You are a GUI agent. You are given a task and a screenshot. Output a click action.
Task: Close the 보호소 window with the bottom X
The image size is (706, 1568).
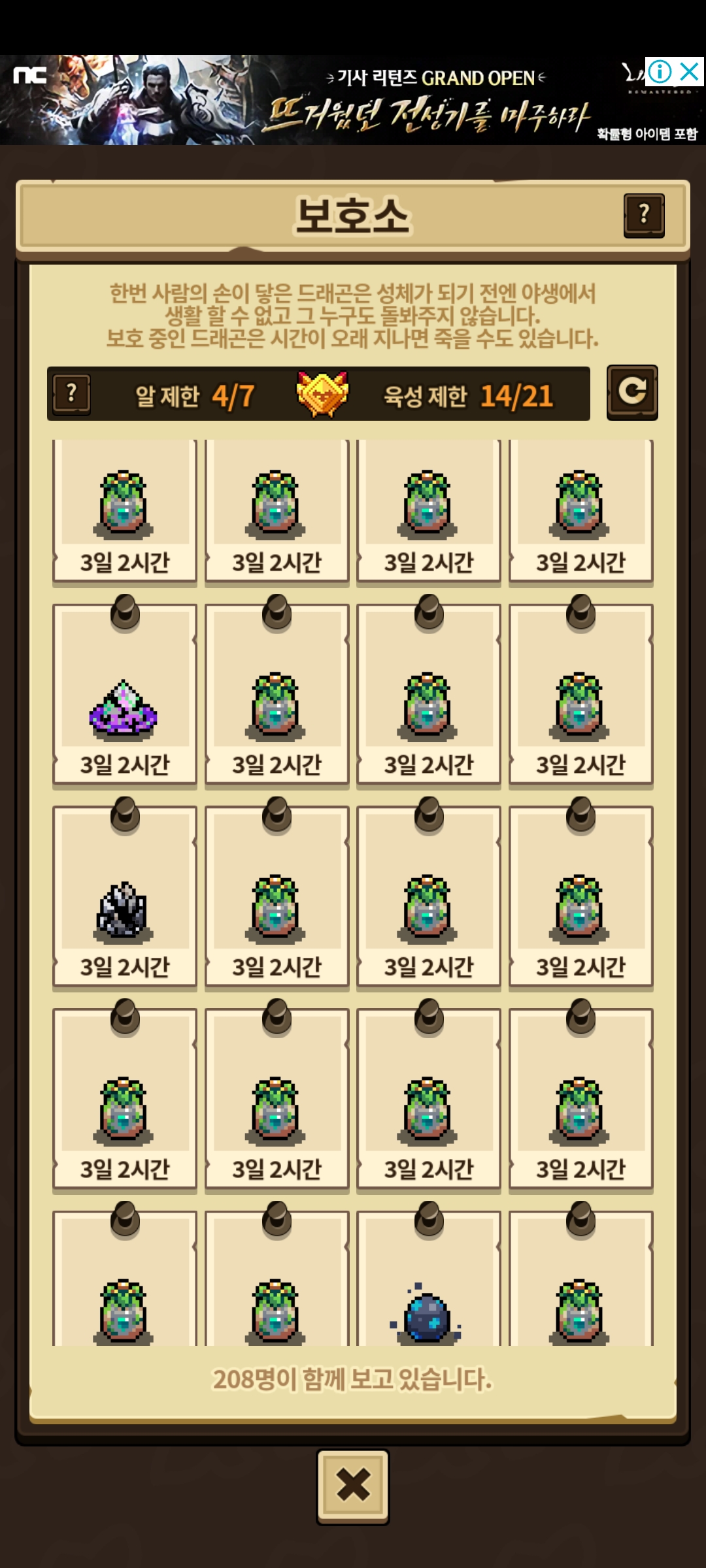[x=353, y=1486]
